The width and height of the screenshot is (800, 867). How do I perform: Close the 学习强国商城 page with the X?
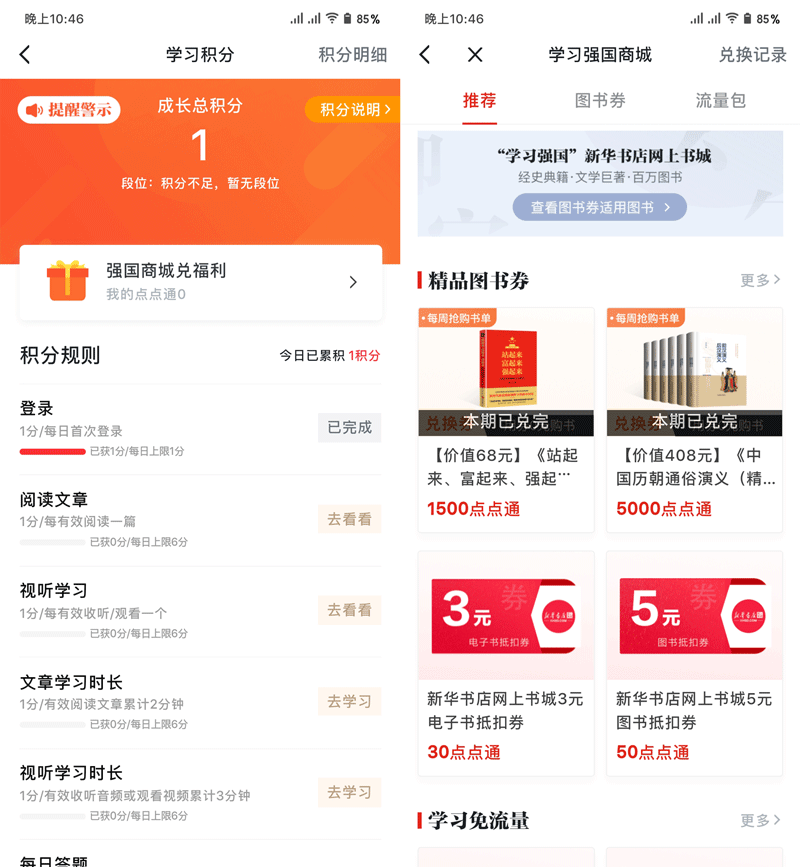475,55
